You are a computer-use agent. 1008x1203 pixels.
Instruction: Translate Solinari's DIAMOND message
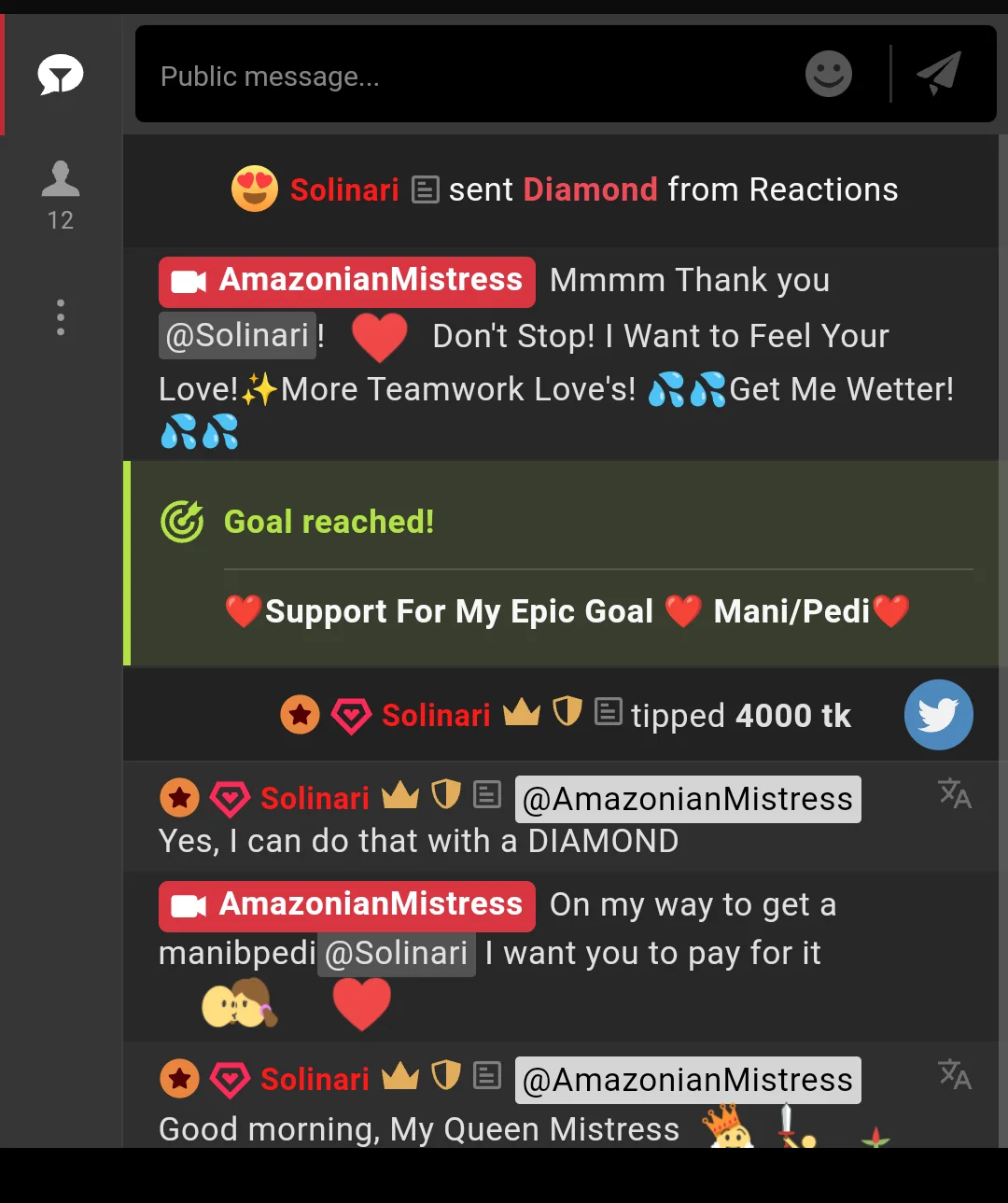[x=955, y=794]
